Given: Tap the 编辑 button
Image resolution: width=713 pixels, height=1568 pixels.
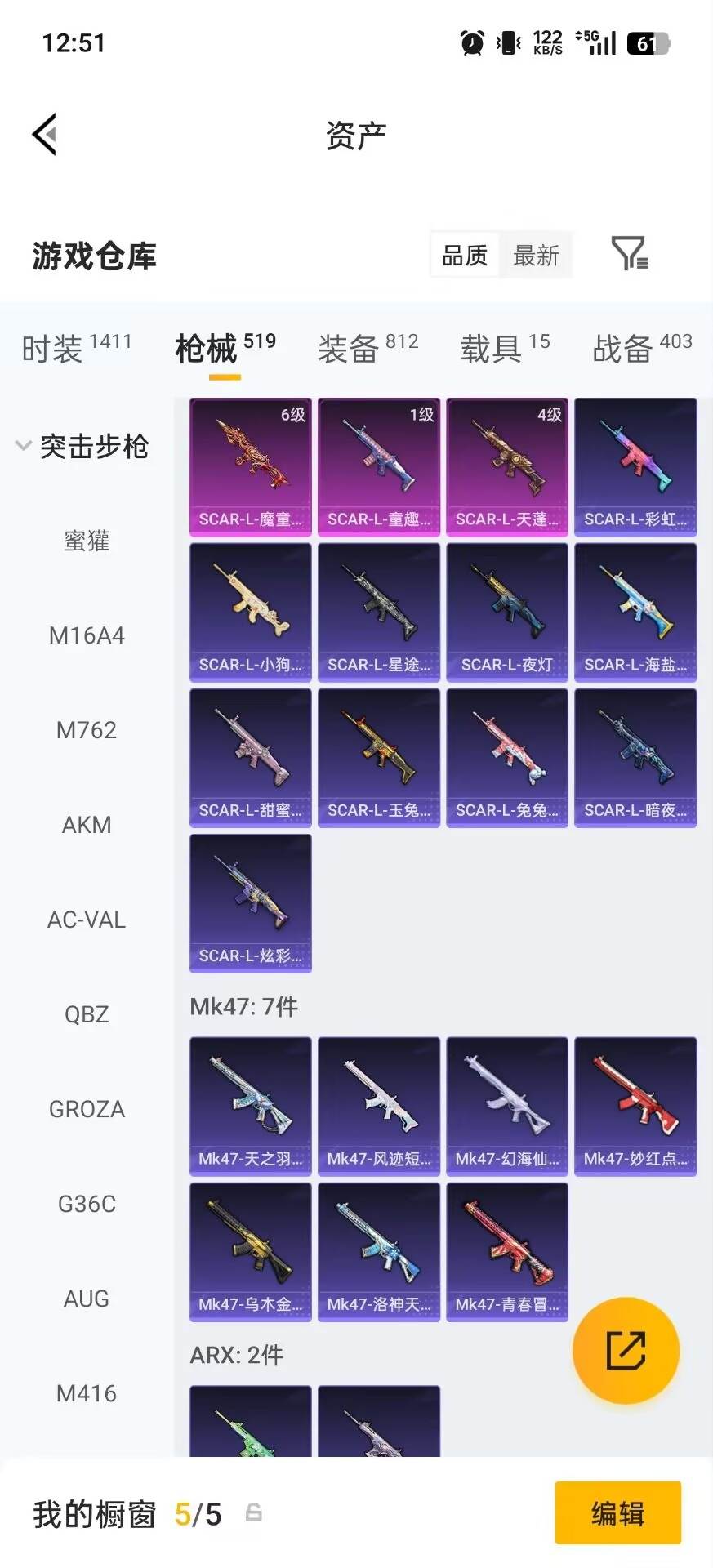Looking at the screenshot, I should 618,1513.
